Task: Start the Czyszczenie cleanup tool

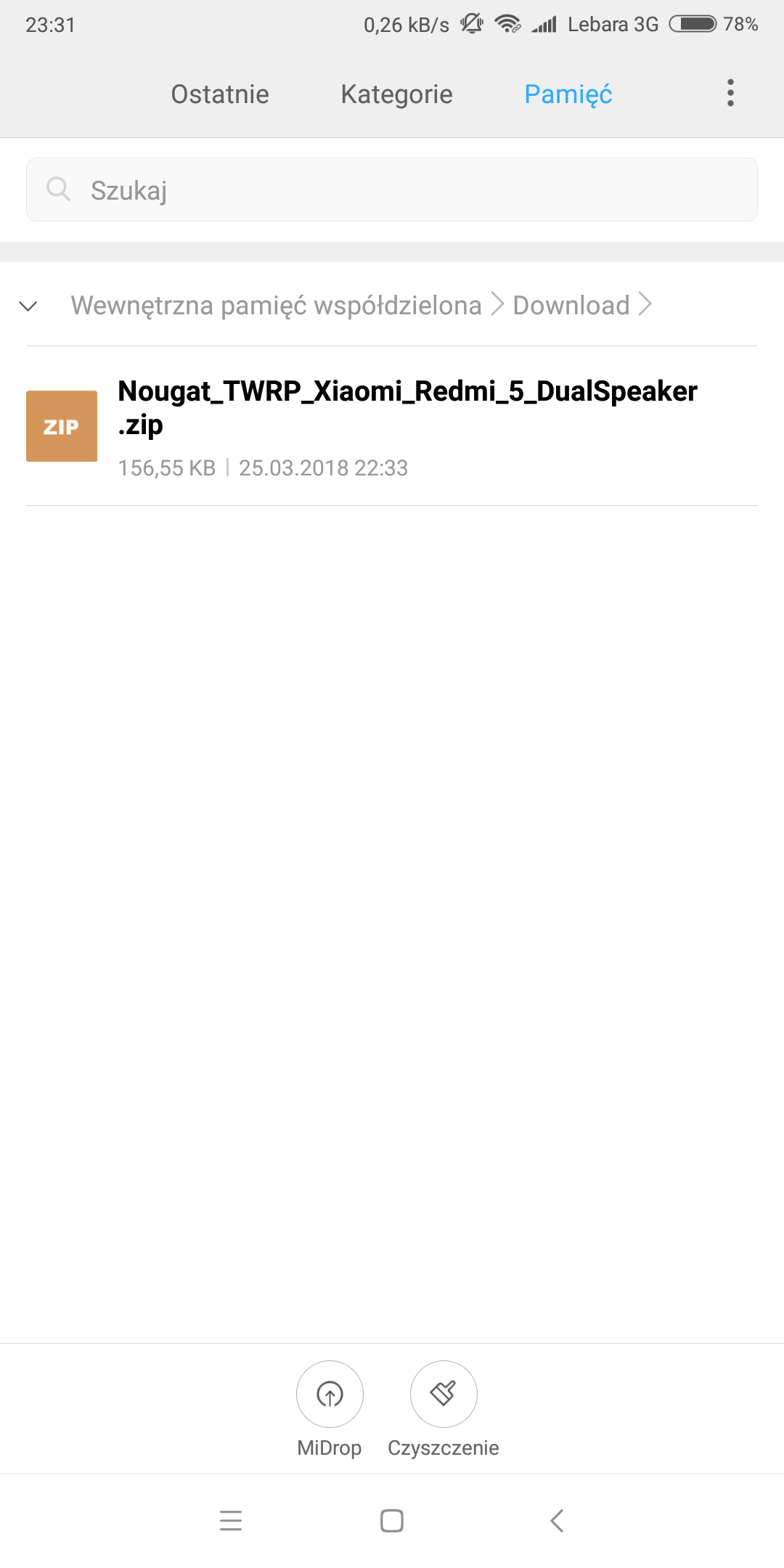Action: coord(443,1394)
